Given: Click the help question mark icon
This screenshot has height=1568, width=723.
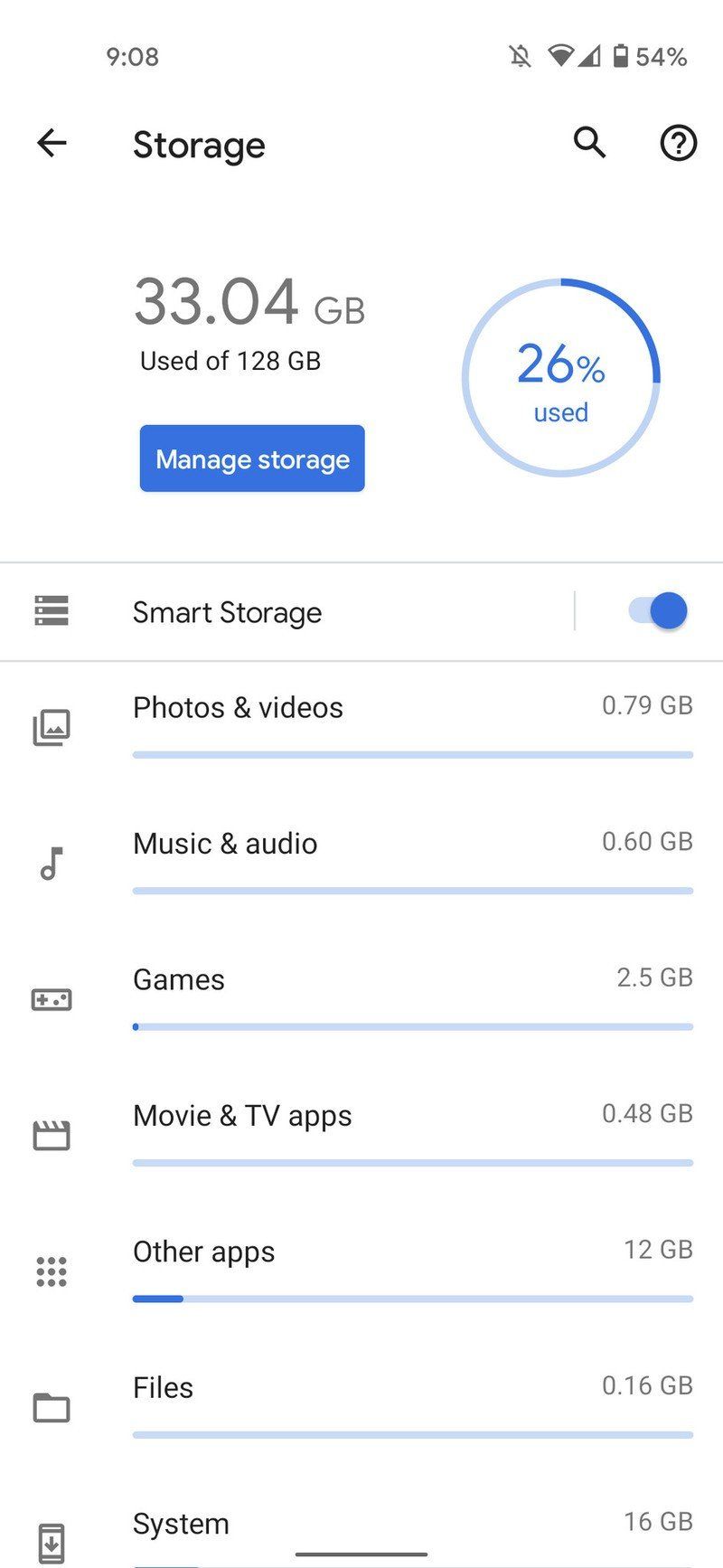Looking at the screenshot, I should pyautogui.click(x=677, y=143).
